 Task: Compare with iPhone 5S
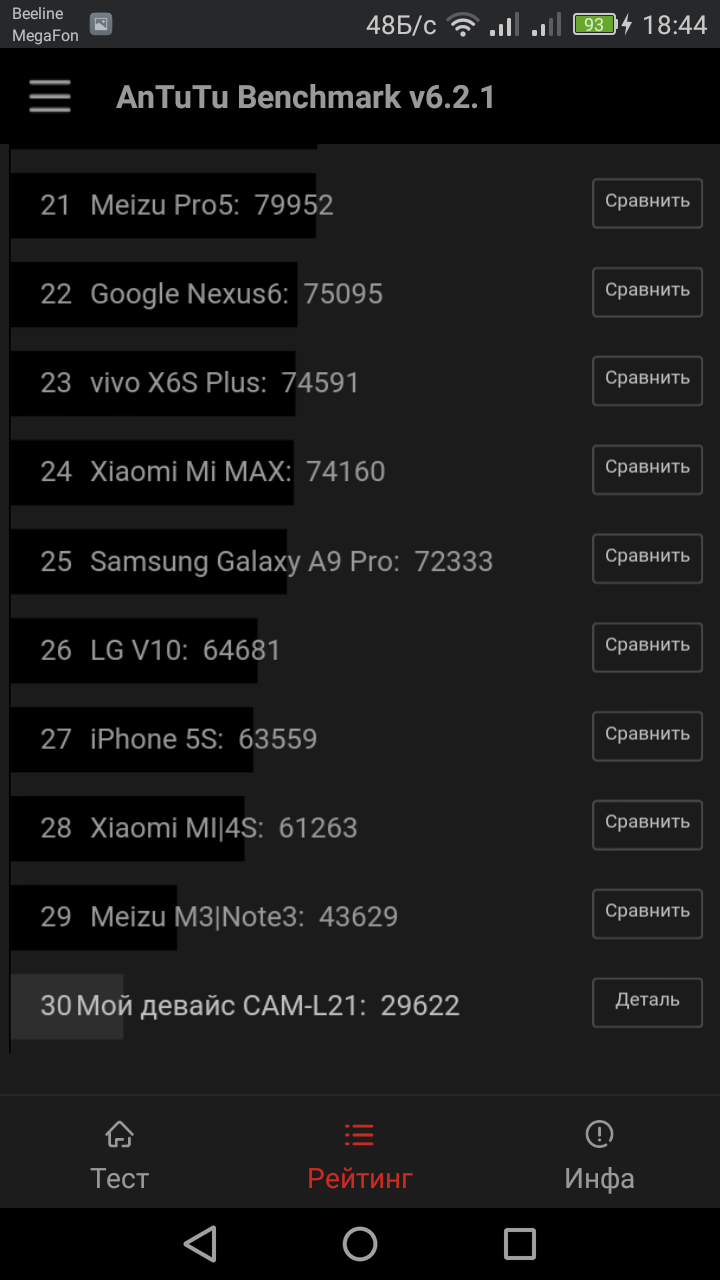647,736
